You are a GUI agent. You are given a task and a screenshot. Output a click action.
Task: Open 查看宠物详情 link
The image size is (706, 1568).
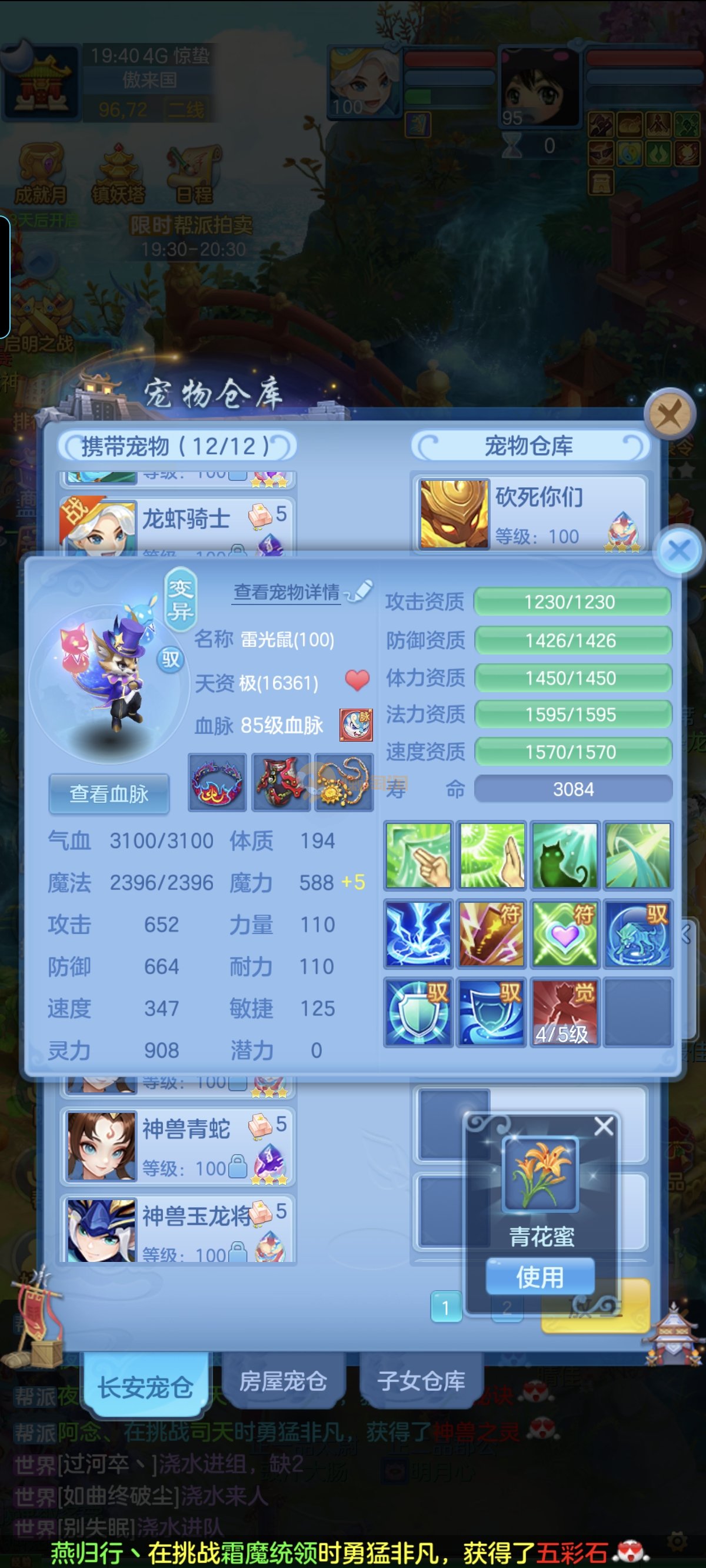tap(287, 592)
